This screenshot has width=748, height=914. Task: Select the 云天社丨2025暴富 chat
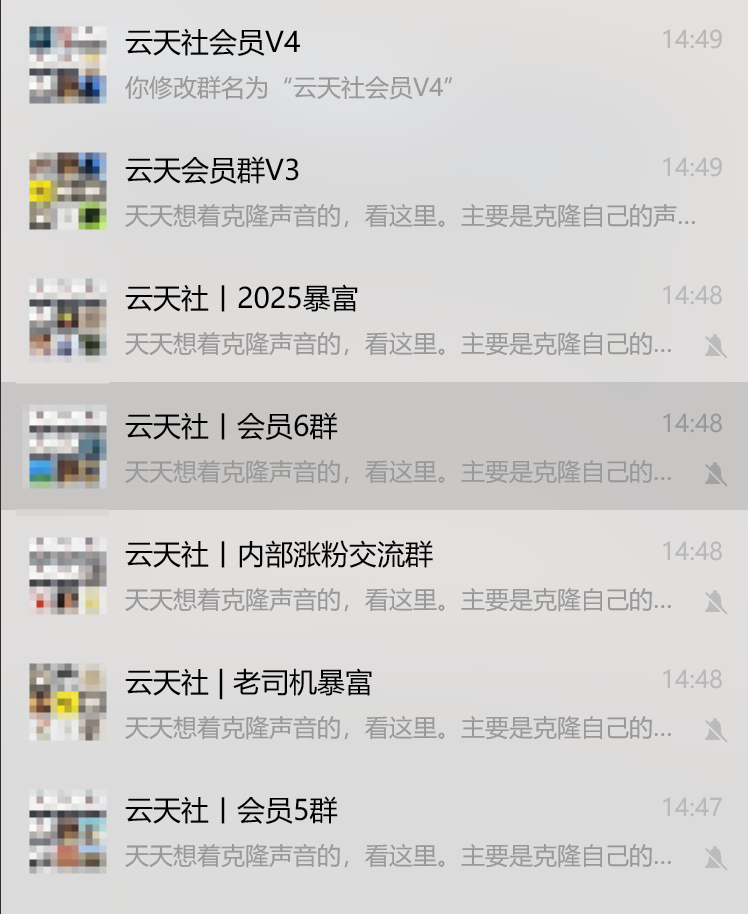point(374,320)
